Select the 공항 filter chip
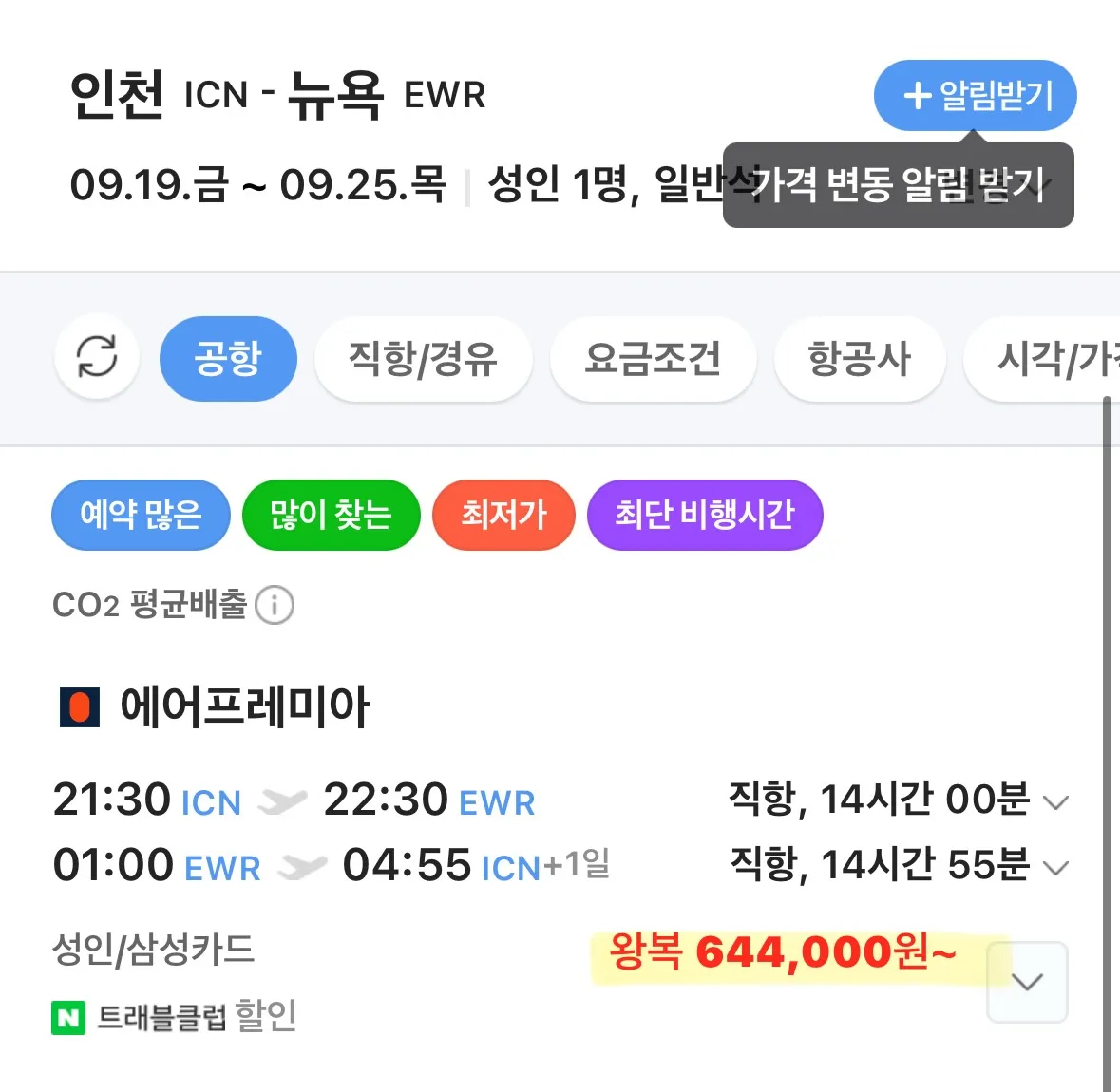1120x1092 pixels. (x=228, y=358)
